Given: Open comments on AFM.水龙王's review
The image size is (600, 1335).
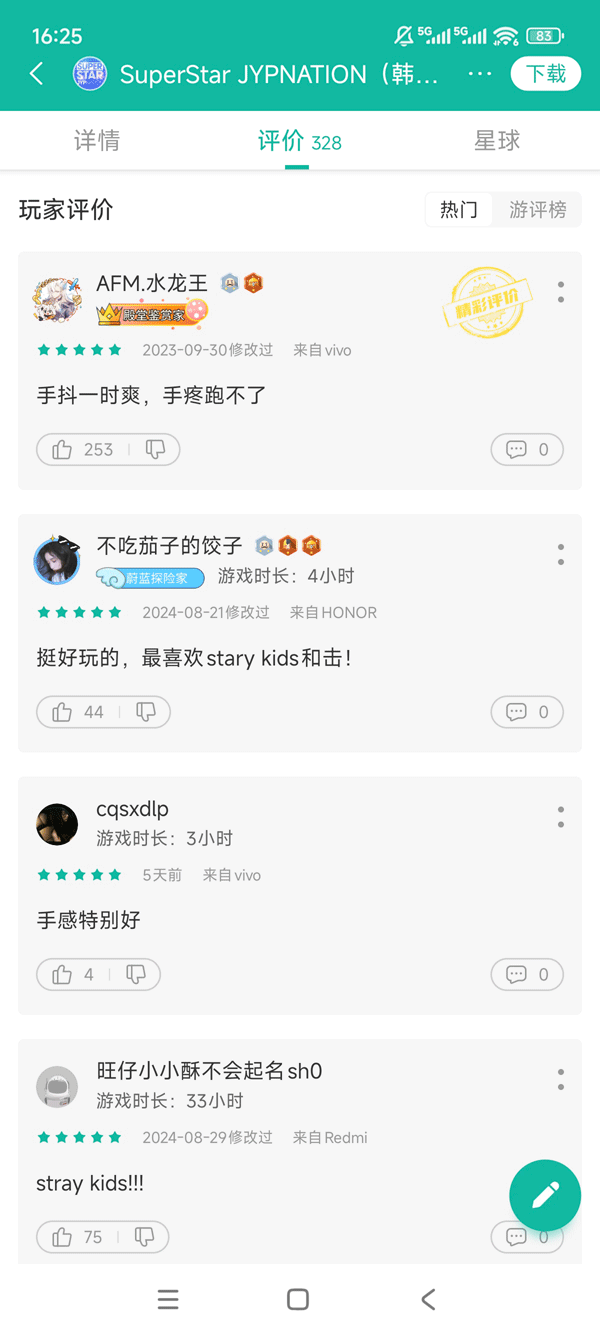Looking at the screenshot, I should click(x=527, y=450).
